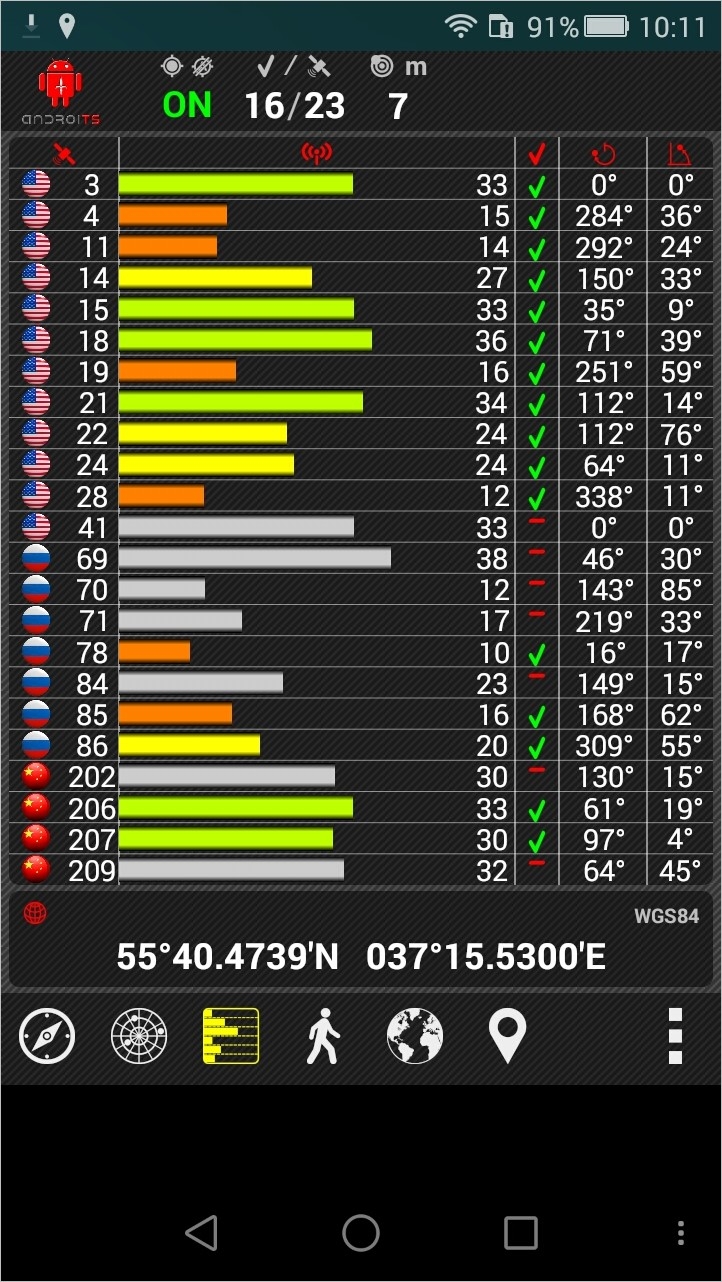
Task: Open the location pin tab
Action: 507,1036
